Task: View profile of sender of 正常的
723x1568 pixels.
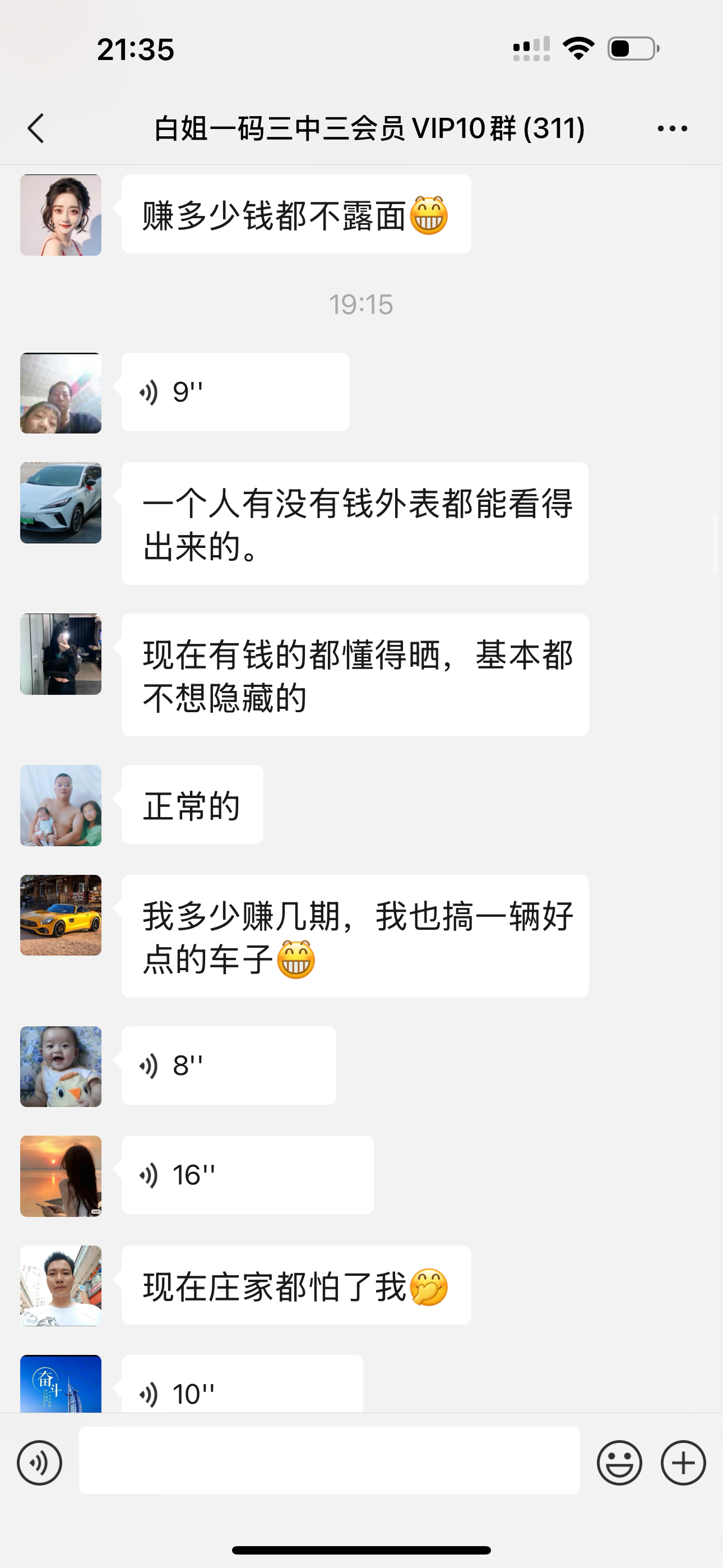Action: (x=61, y=805)
